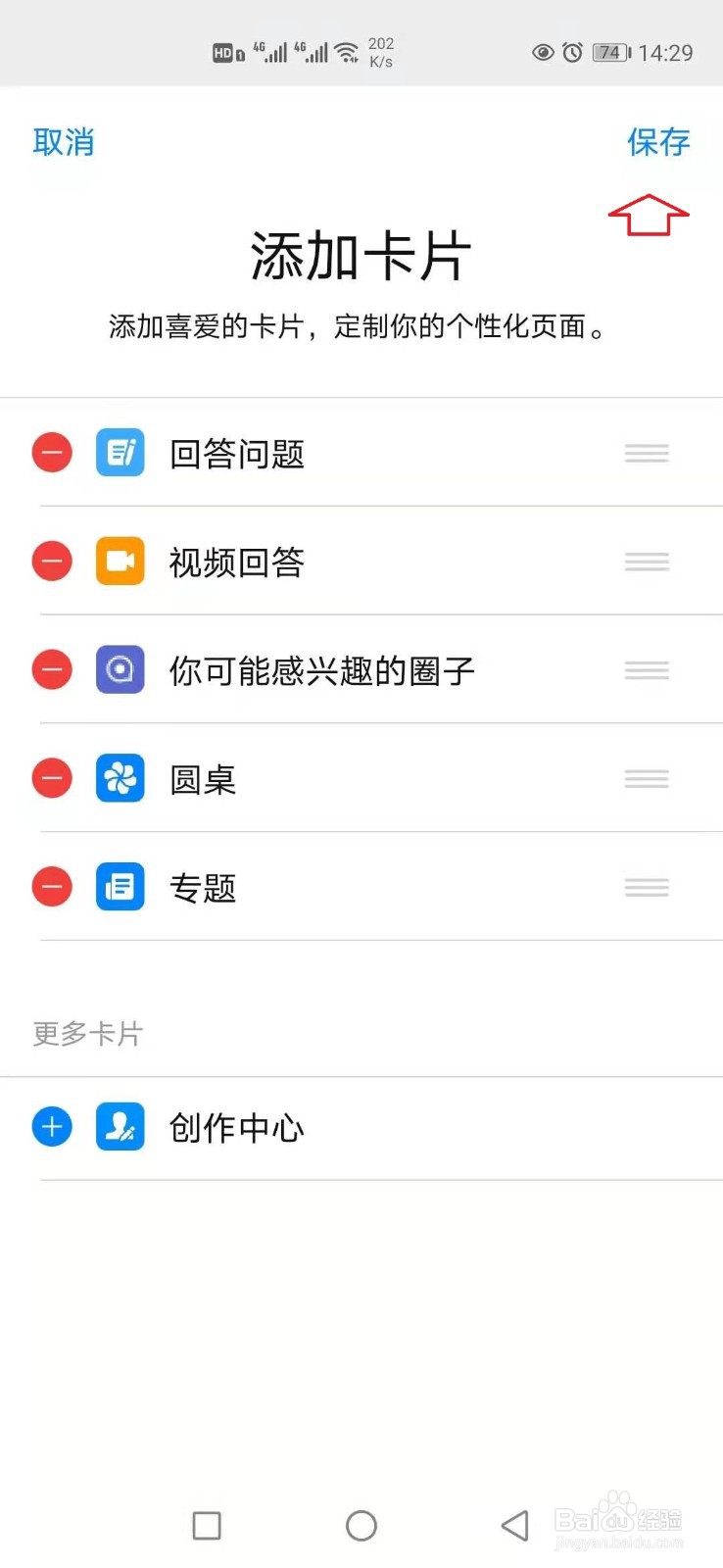Remove the 回答问题 card

coord(52,453)
